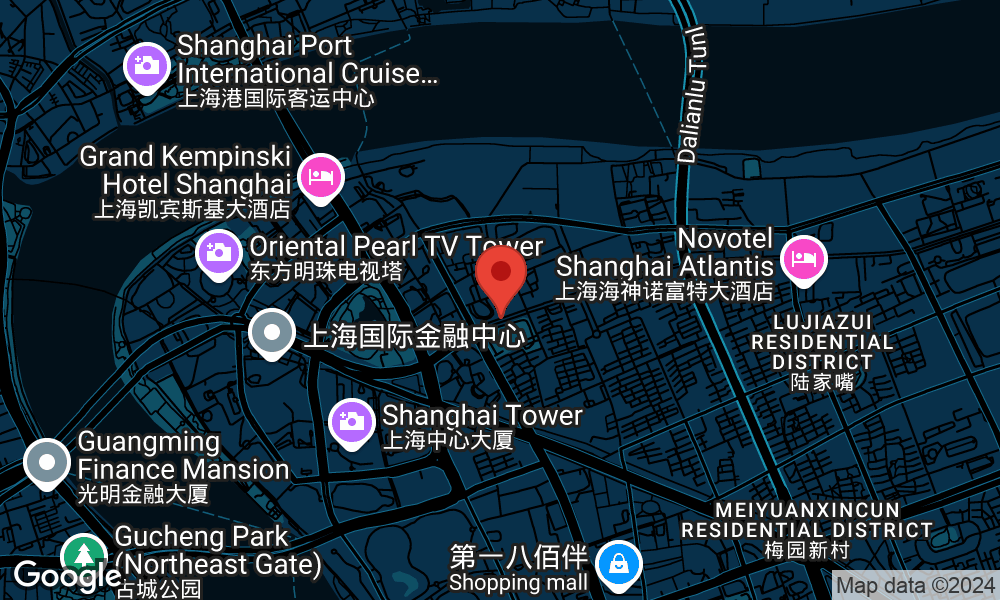The width and height of the screenshot is (1000, 600).
Task: Open Oriental Pearl TV Tower marker
Action: pyautogui.click(x=219, y=251)
